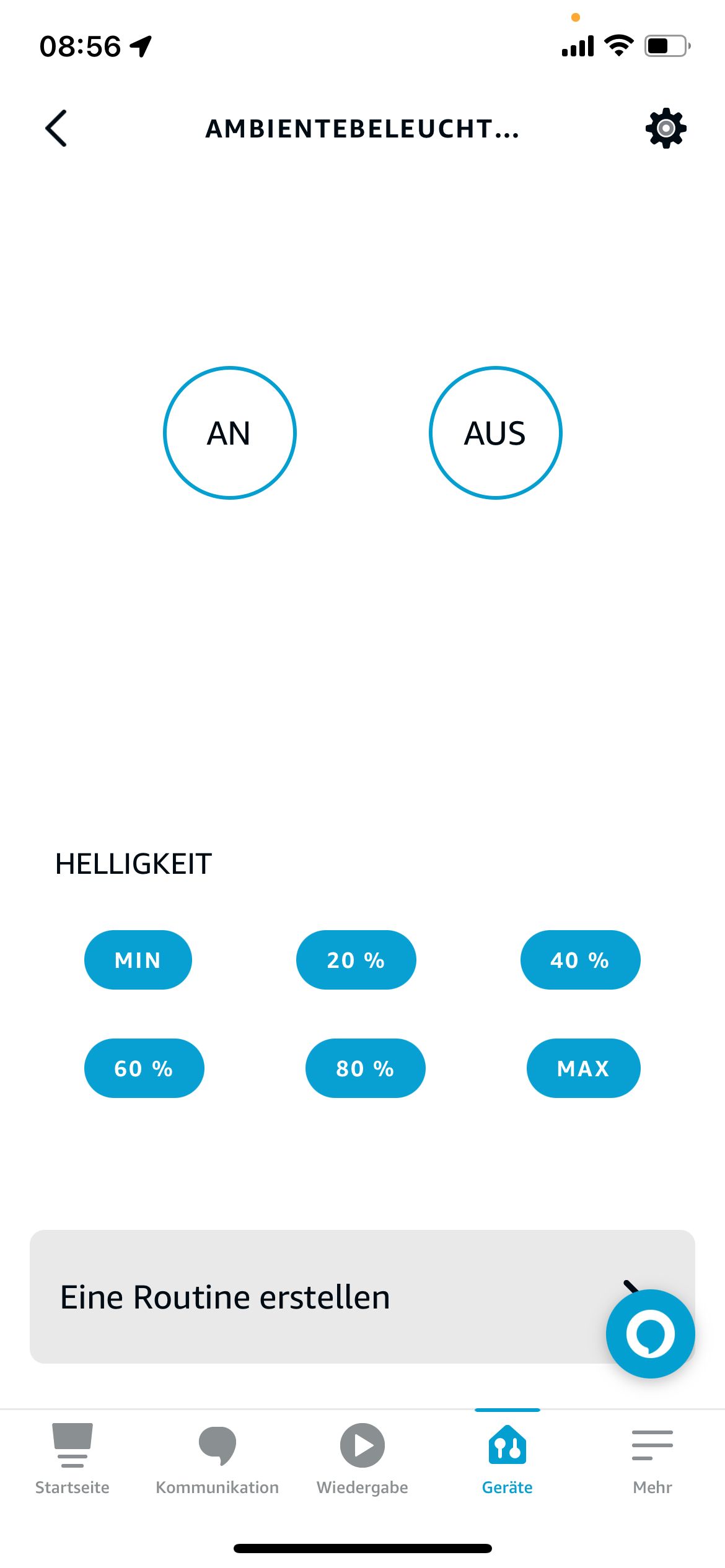
Task: Select the Geräte tab
Action: tap(507, 1458)
